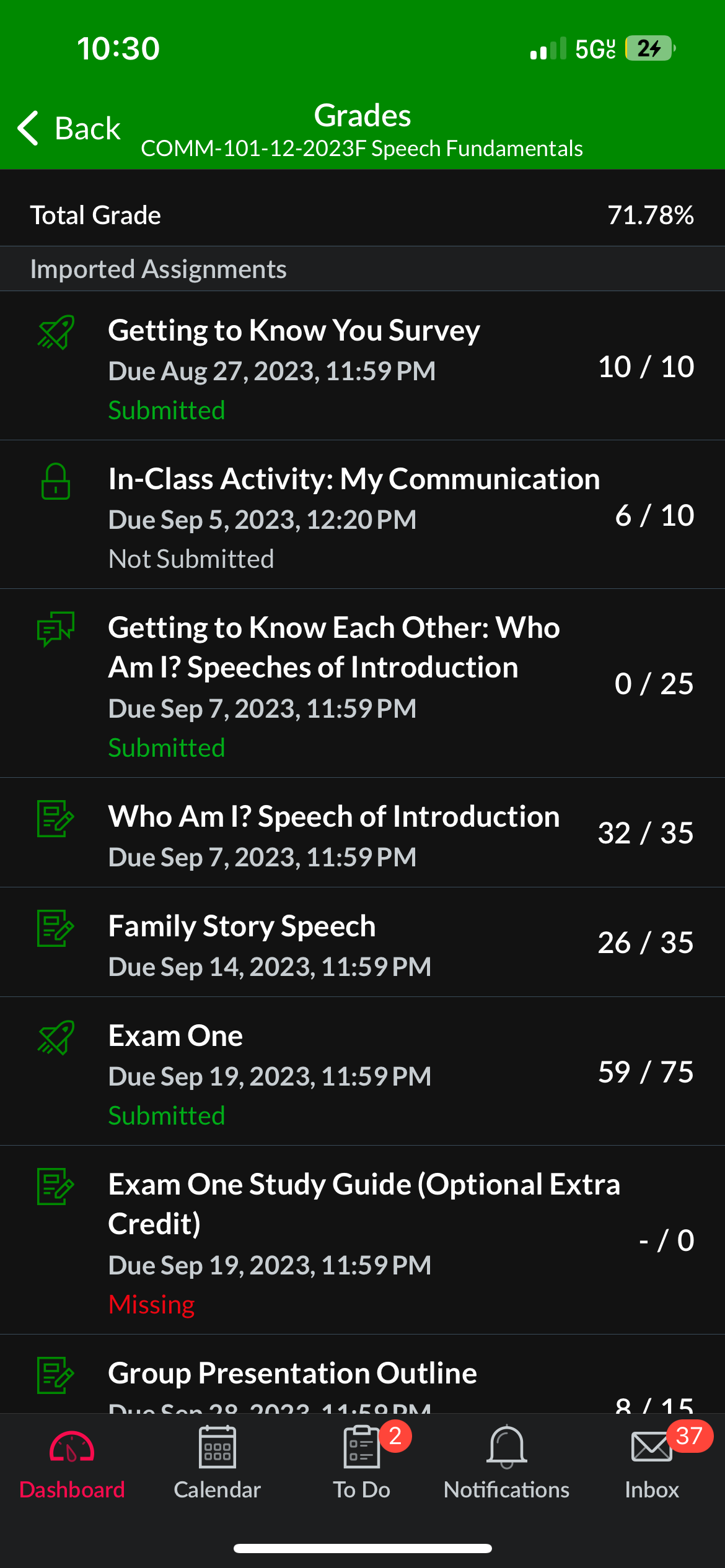Switch to the Calendar tab
Screen dimensions: 725x1568
click(x=217, y=1465)
